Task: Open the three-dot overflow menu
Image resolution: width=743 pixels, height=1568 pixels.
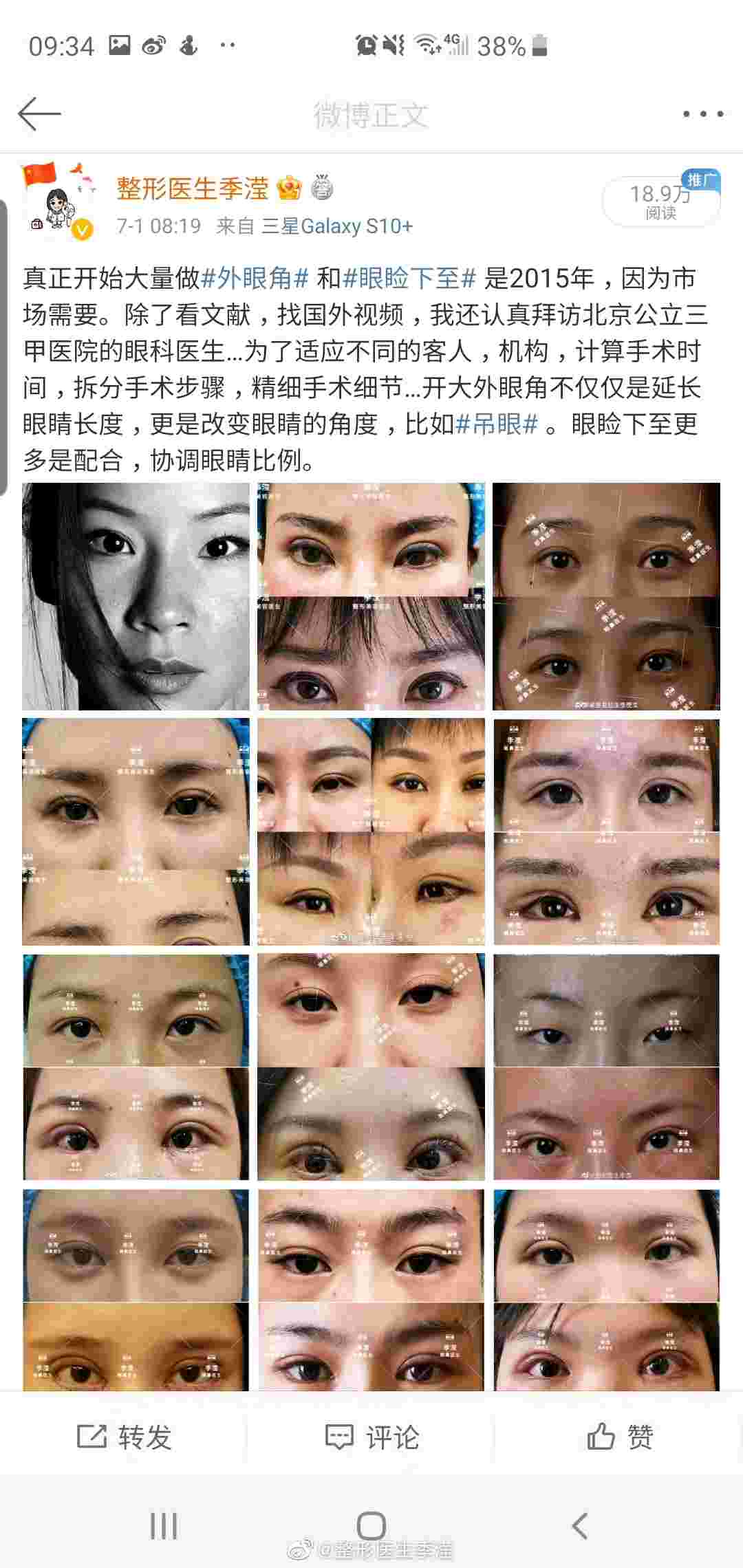Action: [x=702, y=114]
